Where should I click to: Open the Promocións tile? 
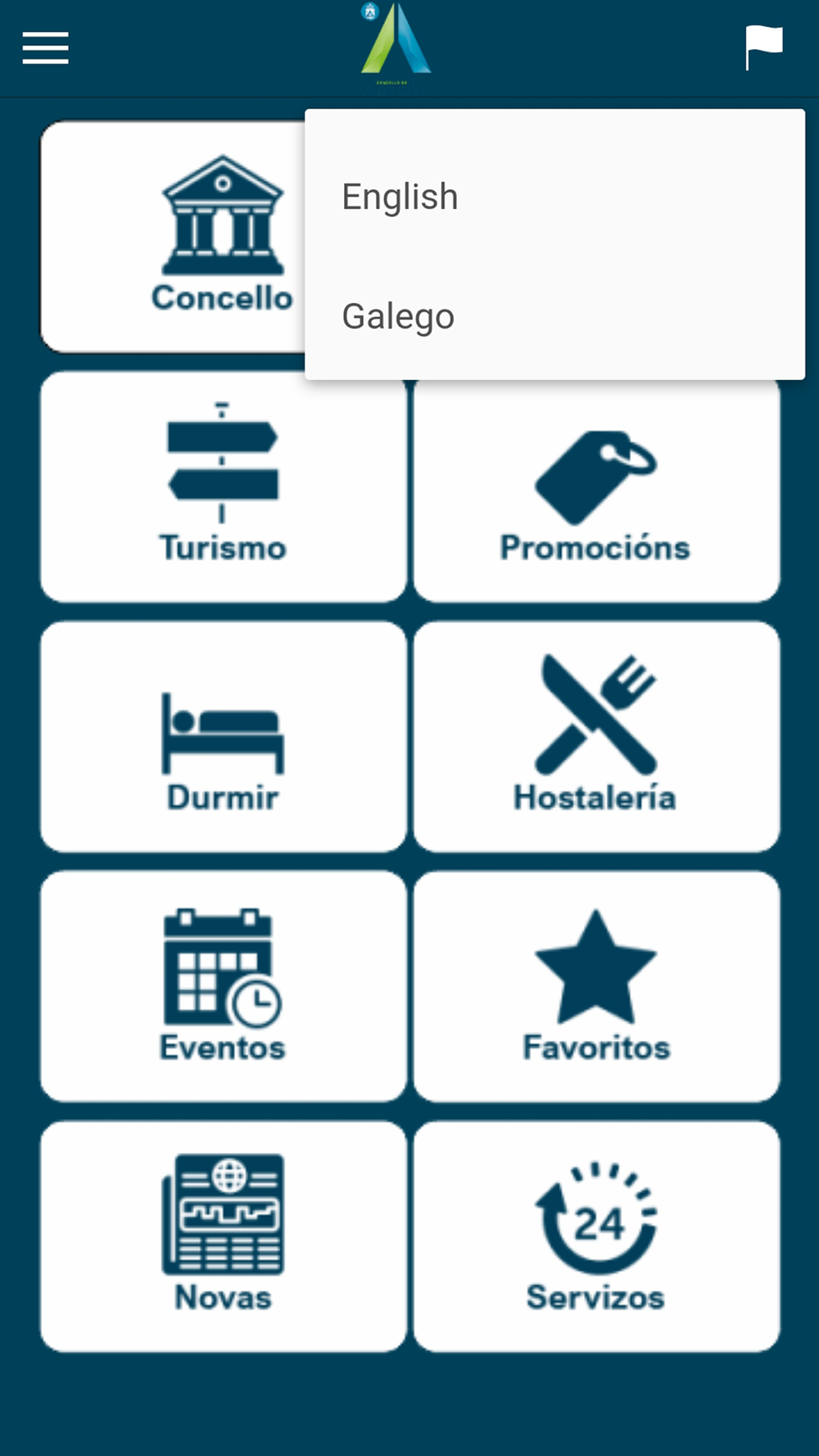coord(596,491)
